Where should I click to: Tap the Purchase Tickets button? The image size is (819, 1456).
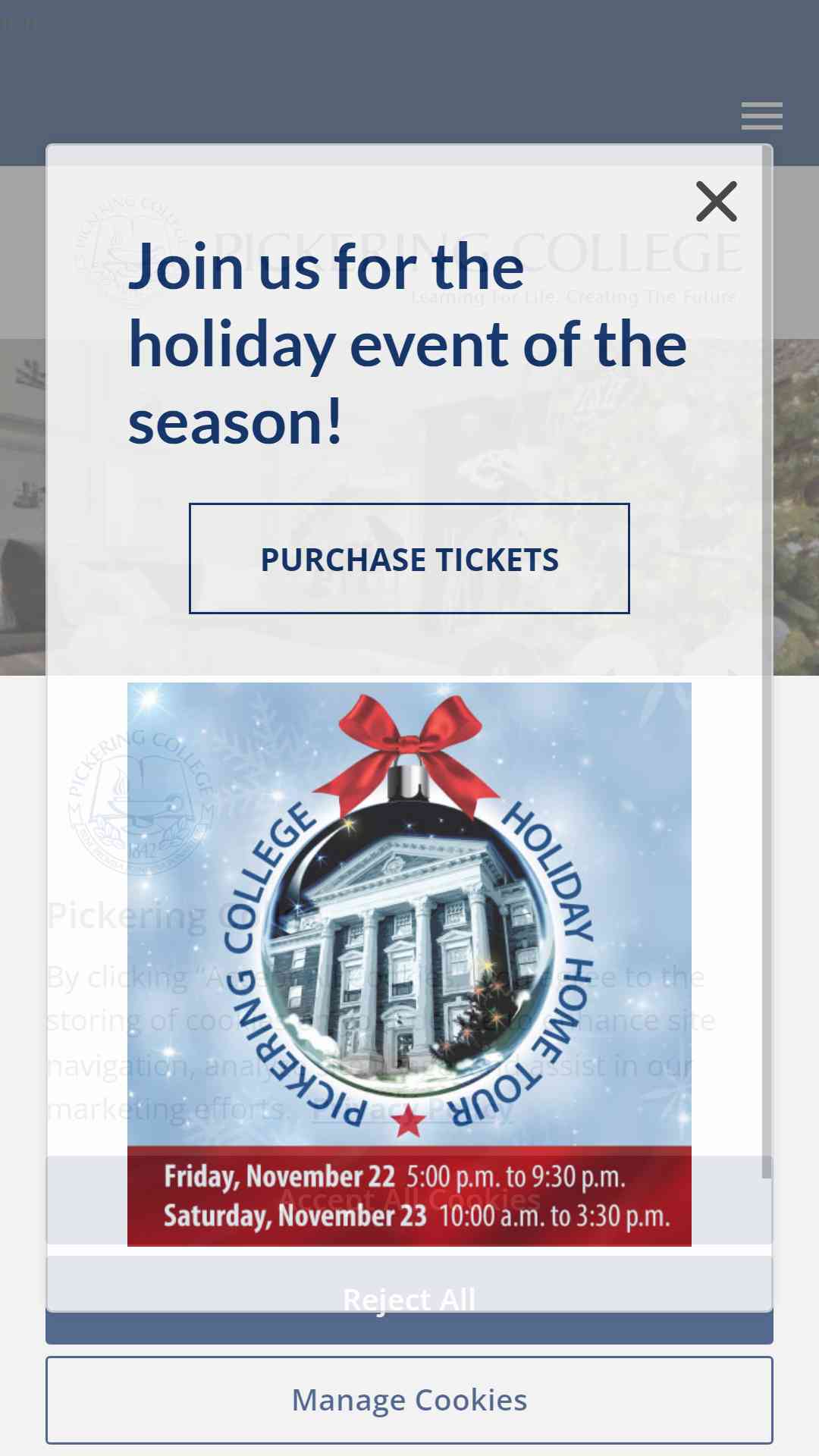[x=409, y=558]
